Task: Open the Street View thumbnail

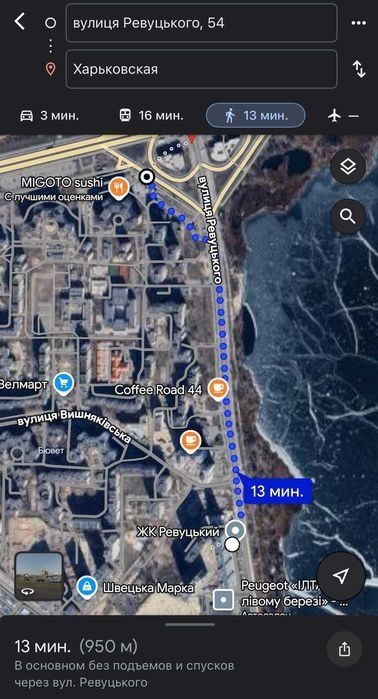Action: click(39, 576)
